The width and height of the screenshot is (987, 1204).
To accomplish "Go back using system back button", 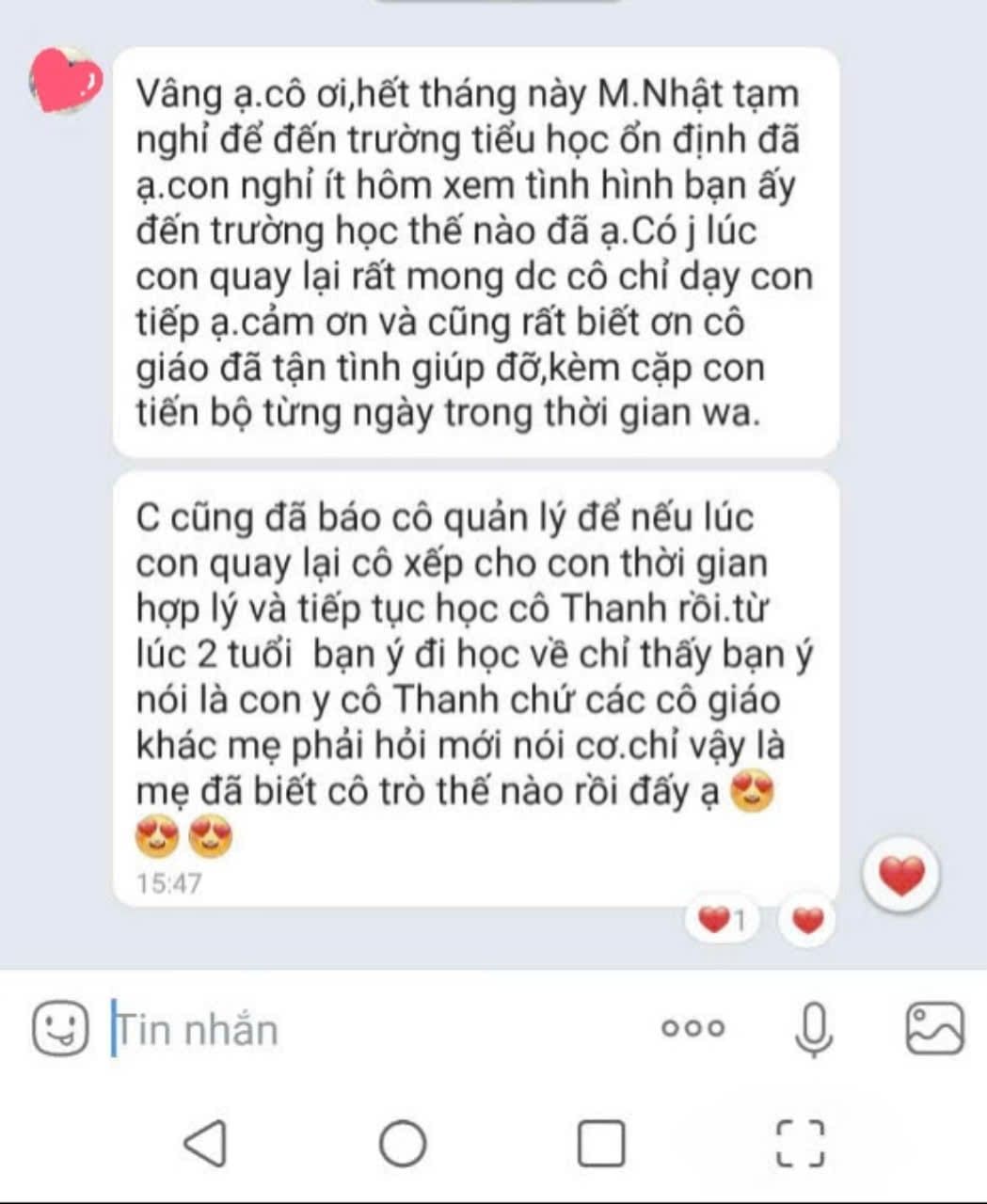I will click(x=205, y=1143).
